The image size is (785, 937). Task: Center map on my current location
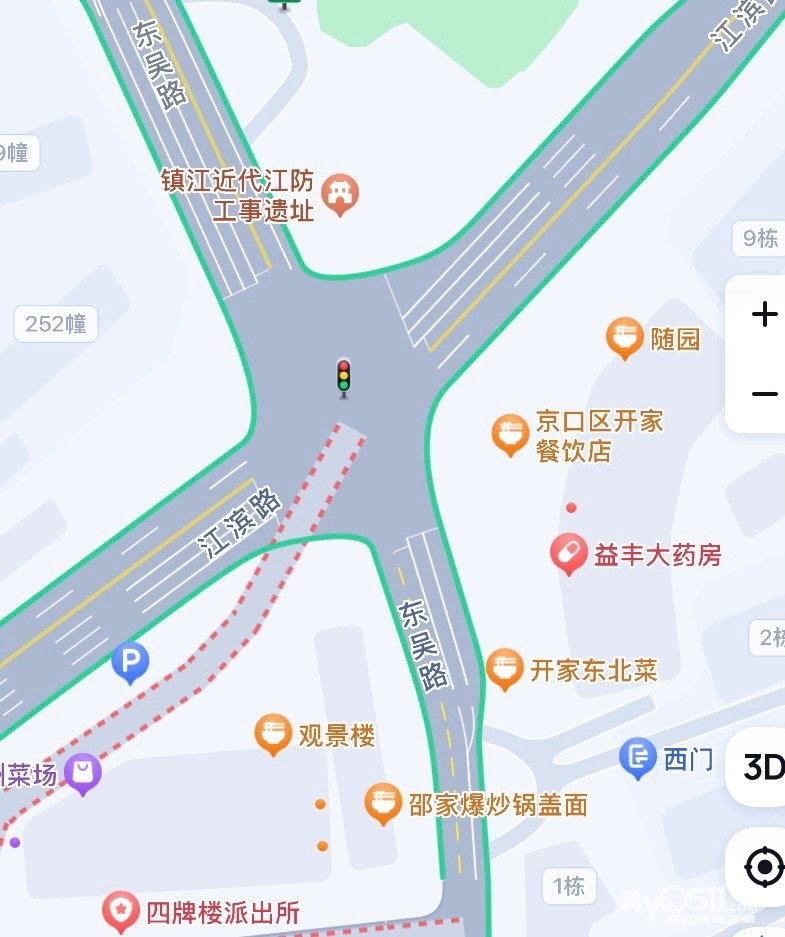tap(764, 867)
